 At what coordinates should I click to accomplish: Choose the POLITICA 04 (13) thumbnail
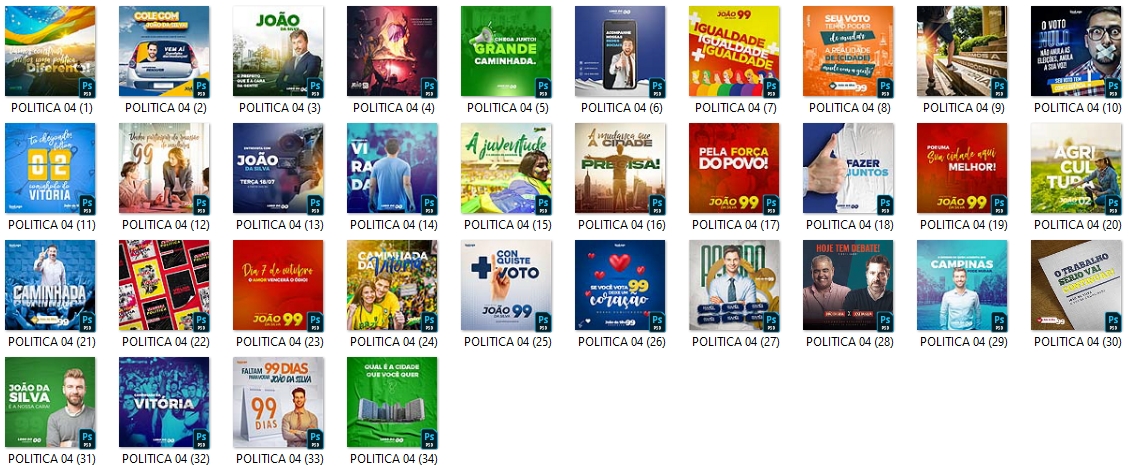click(278, 169)
